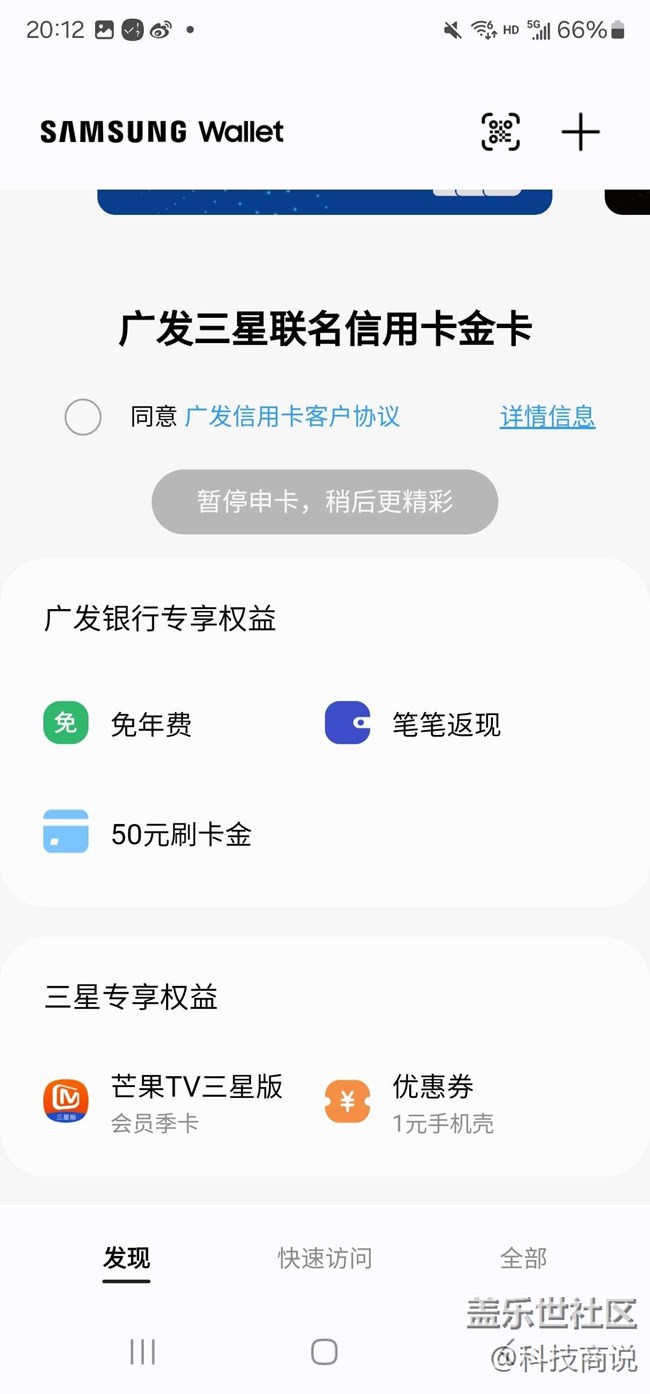Switch to the 发现 tab

[x=127, y=1258]
